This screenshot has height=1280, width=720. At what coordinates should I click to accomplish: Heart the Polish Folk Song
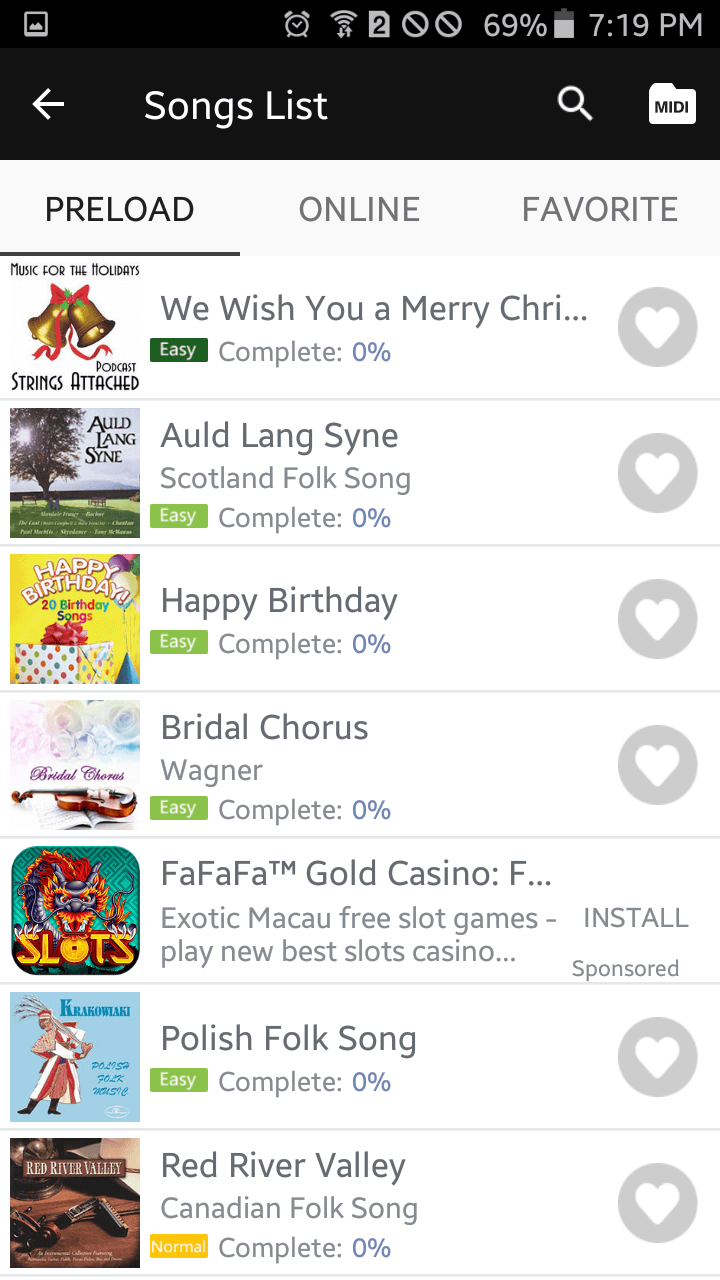(657, 1057)
